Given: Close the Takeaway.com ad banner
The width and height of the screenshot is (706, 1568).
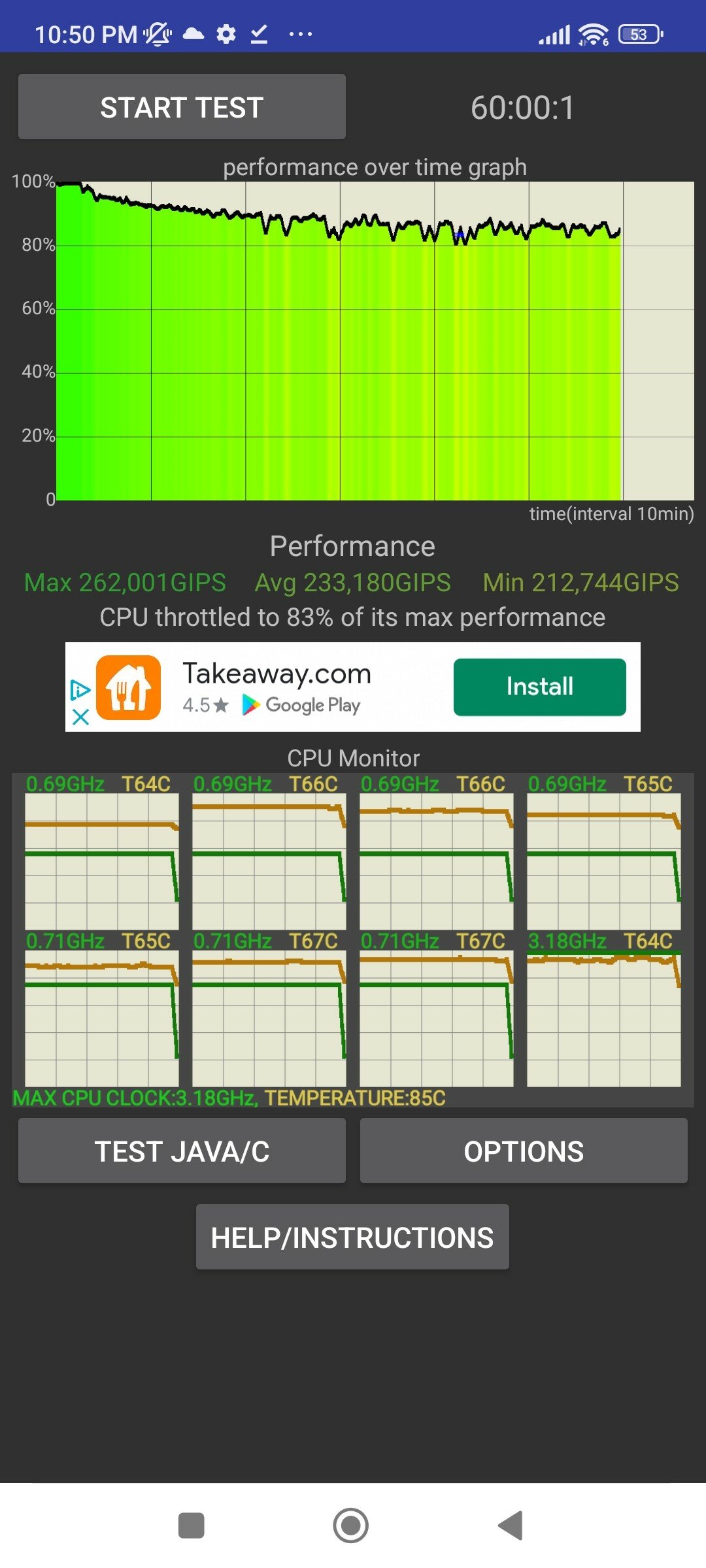Looking at the screenshot, I should pyautogui.click(x=80, y=717).
